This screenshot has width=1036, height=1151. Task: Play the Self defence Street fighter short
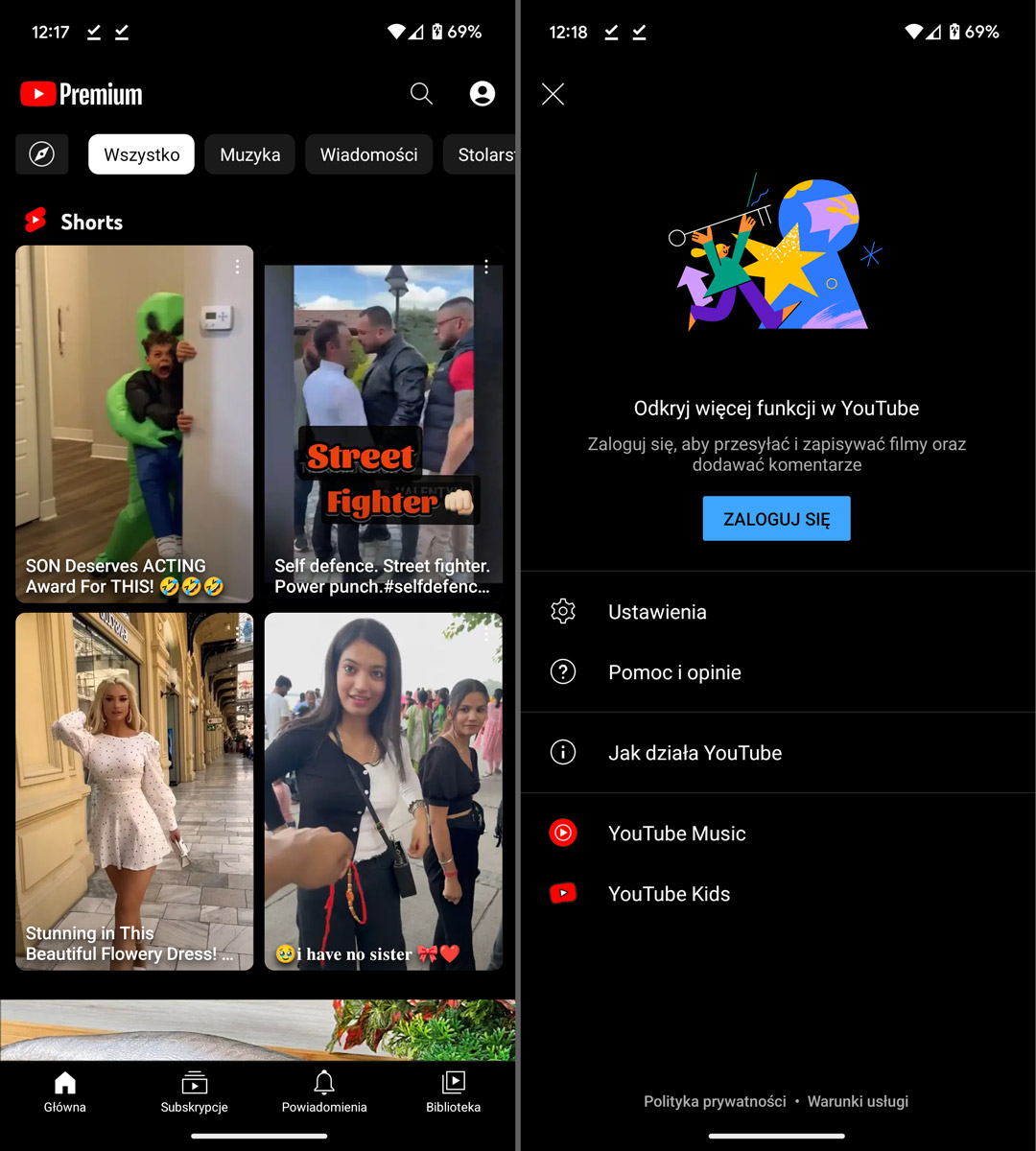[x=383, y=422]
